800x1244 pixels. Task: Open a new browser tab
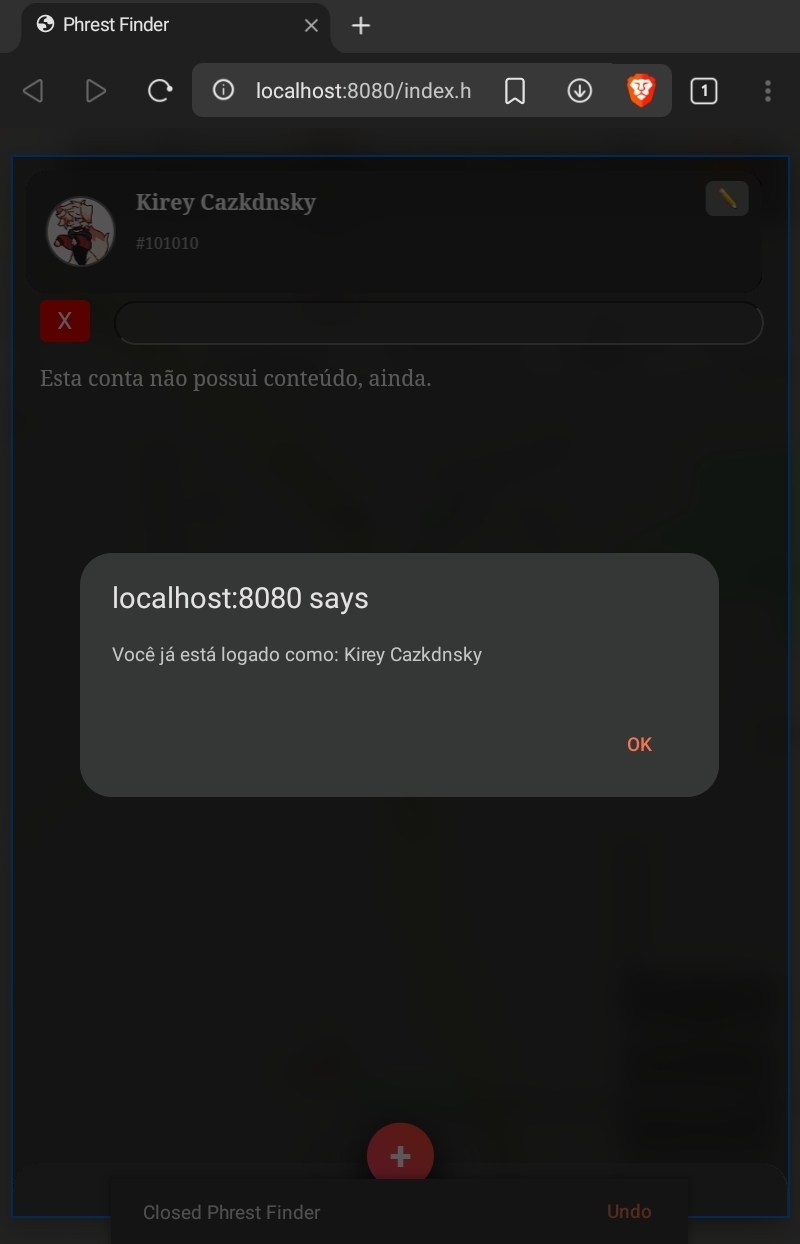[x=361, y=26]
